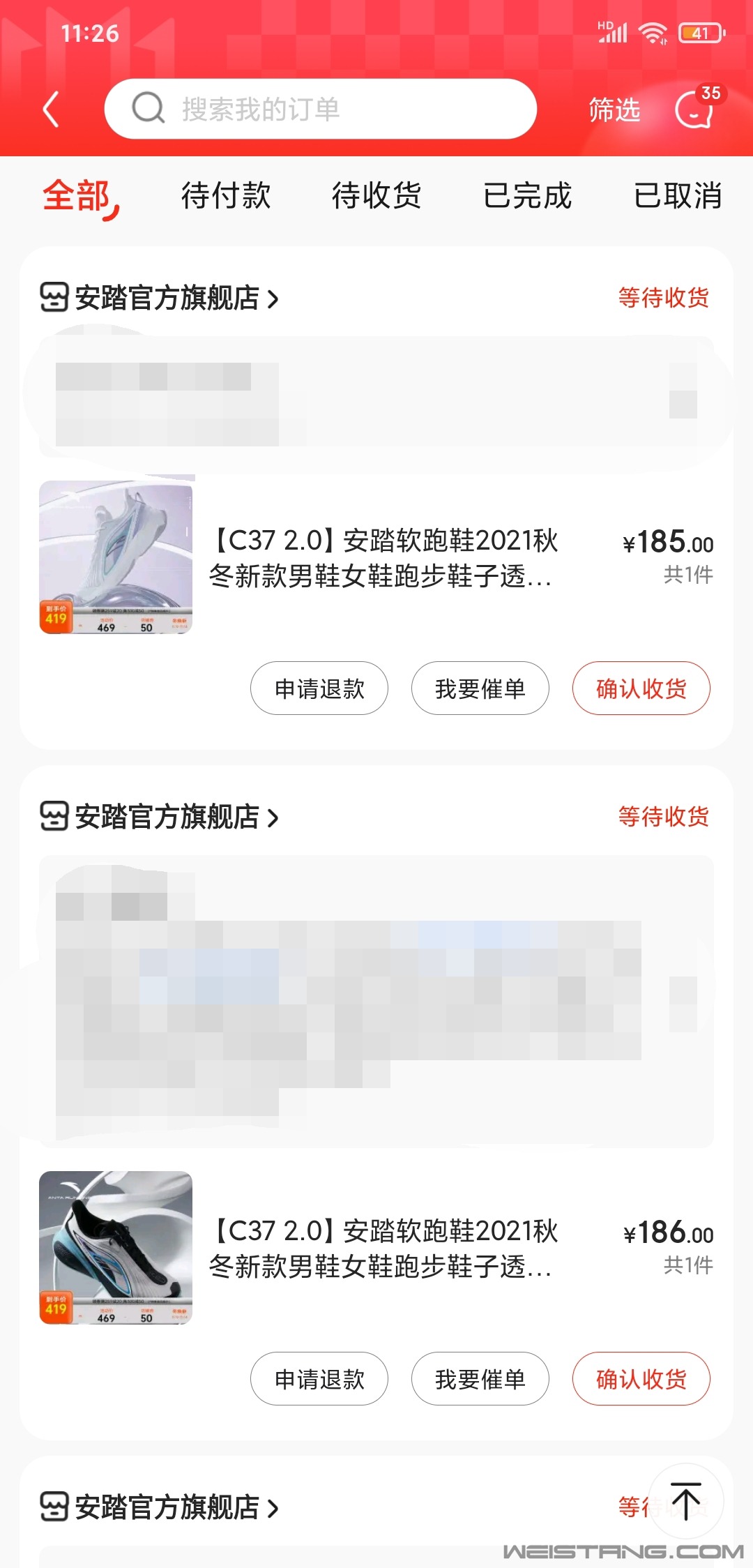Switch to the 已完成 tab

(527, 195)
